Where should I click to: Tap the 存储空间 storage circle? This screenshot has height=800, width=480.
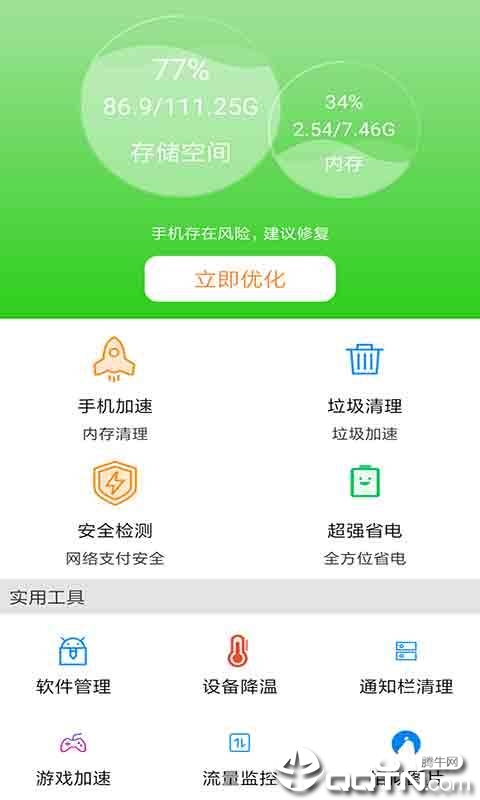(180, 106)
